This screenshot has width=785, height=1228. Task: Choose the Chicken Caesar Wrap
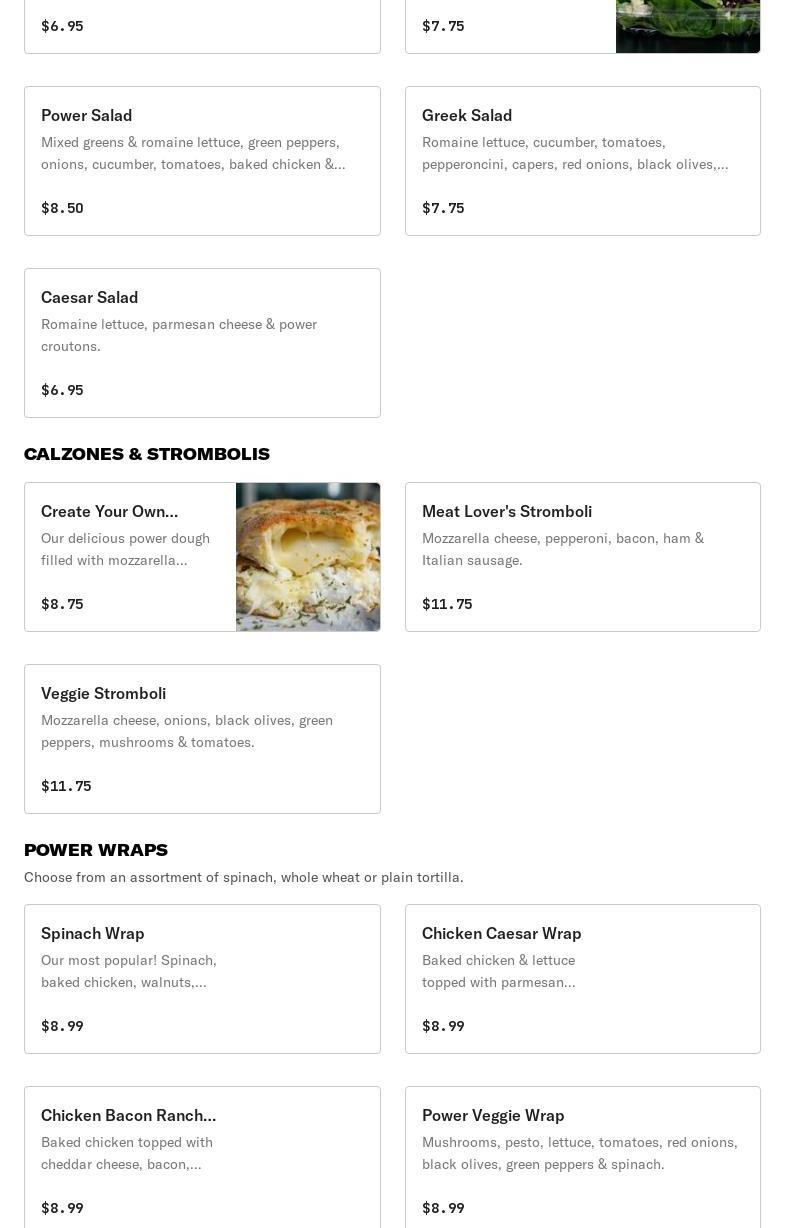point(582,979)
